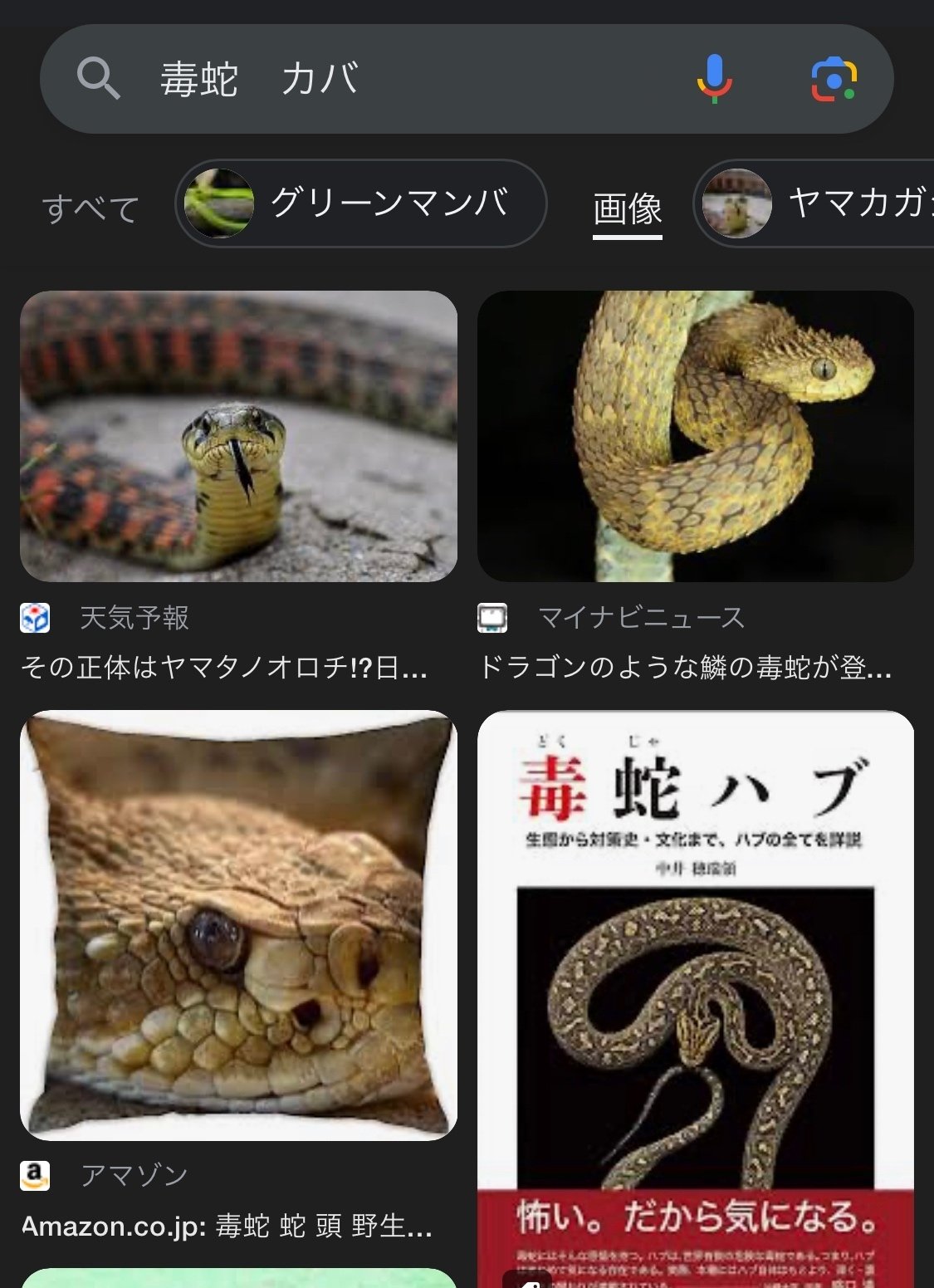The height and width of the screenshot is (1288, 934).
Task: Open the Amazon.co.jp 毒蛇 蛇 頭 link
Action: [x=227, y=1226]
